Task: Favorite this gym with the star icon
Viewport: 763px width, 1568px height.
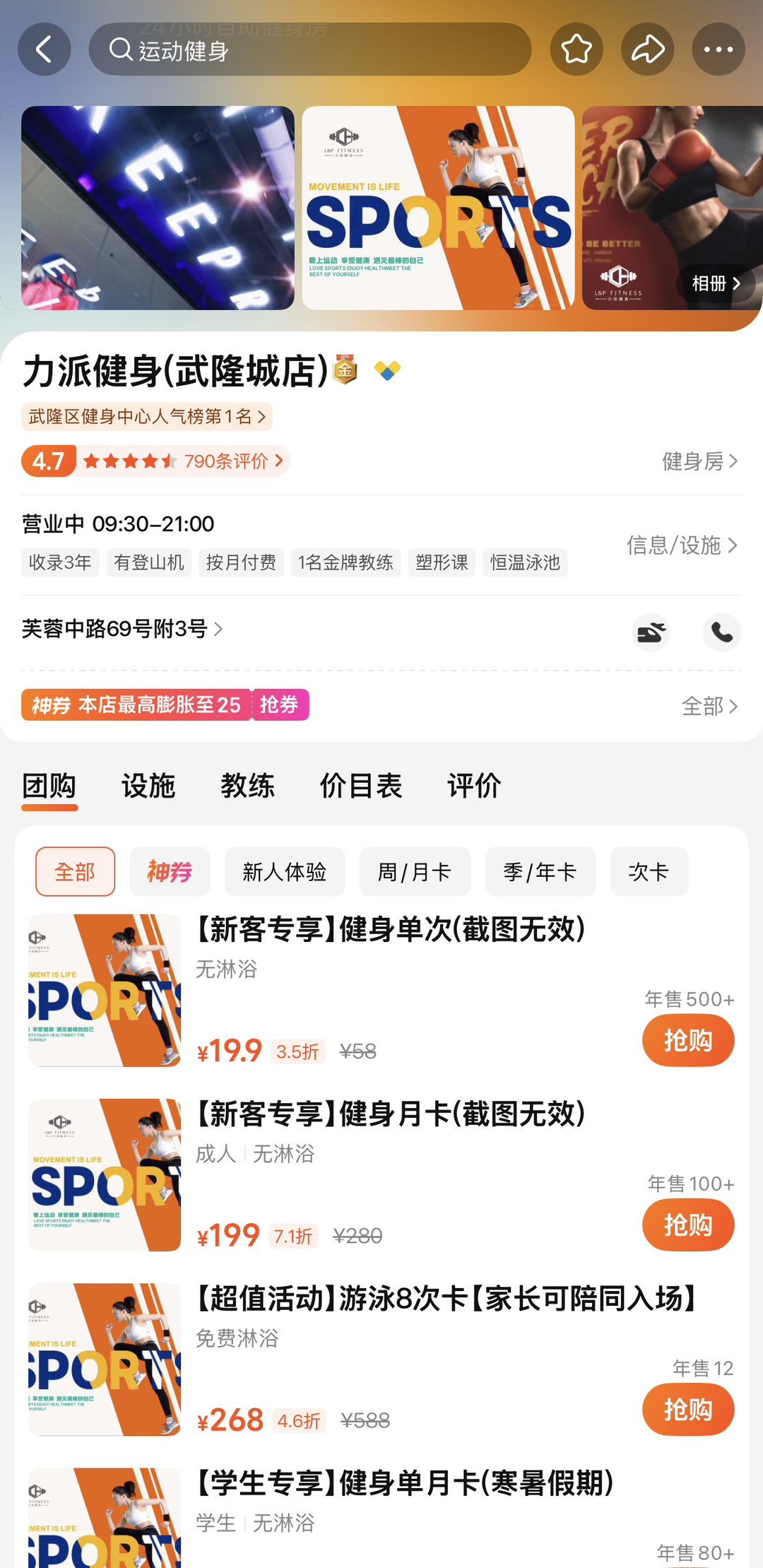Action: pos(576,49)
